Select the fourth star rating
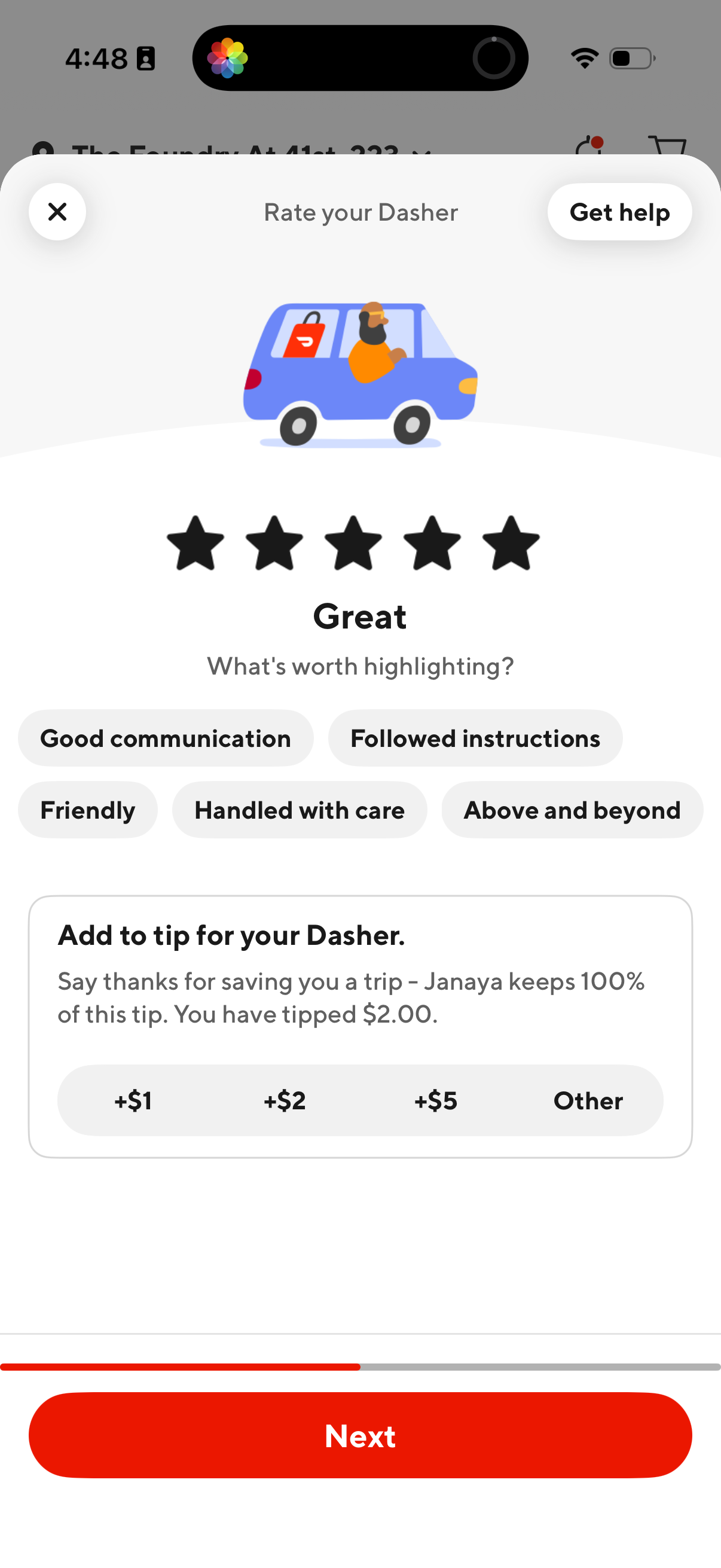 [433, 544]
